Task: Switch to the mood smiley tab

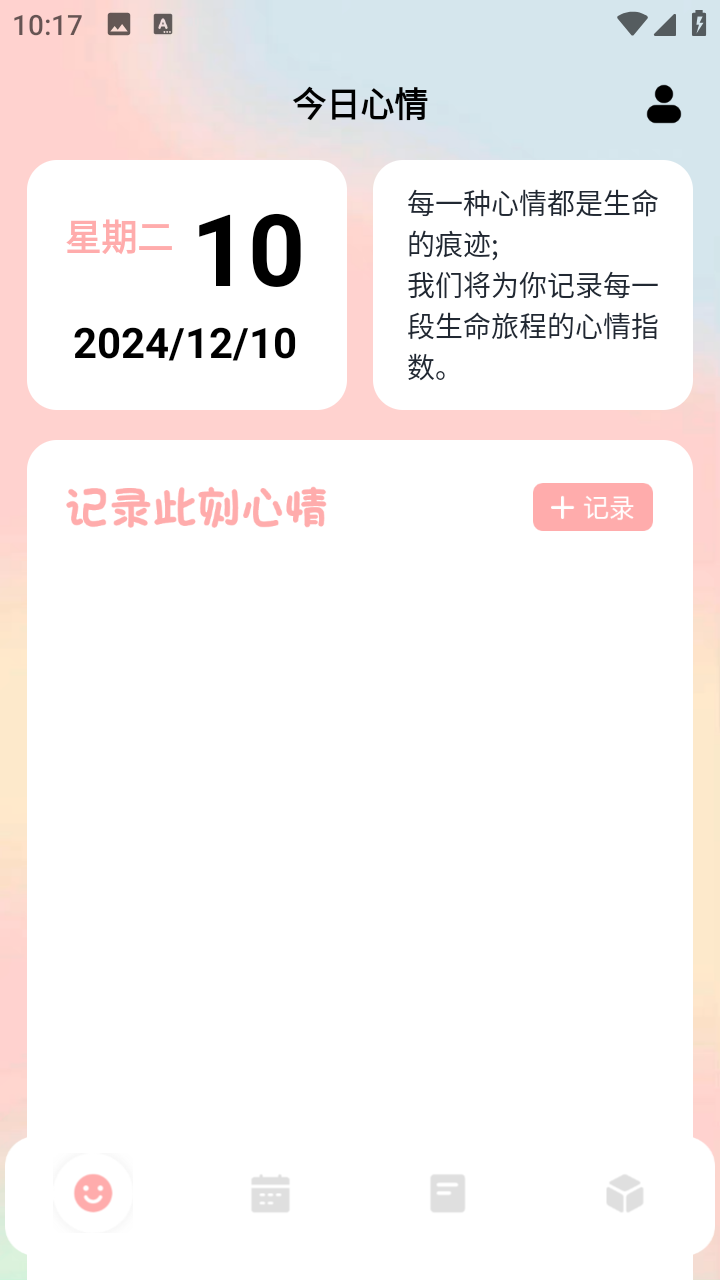Action: click(93, 1192)
